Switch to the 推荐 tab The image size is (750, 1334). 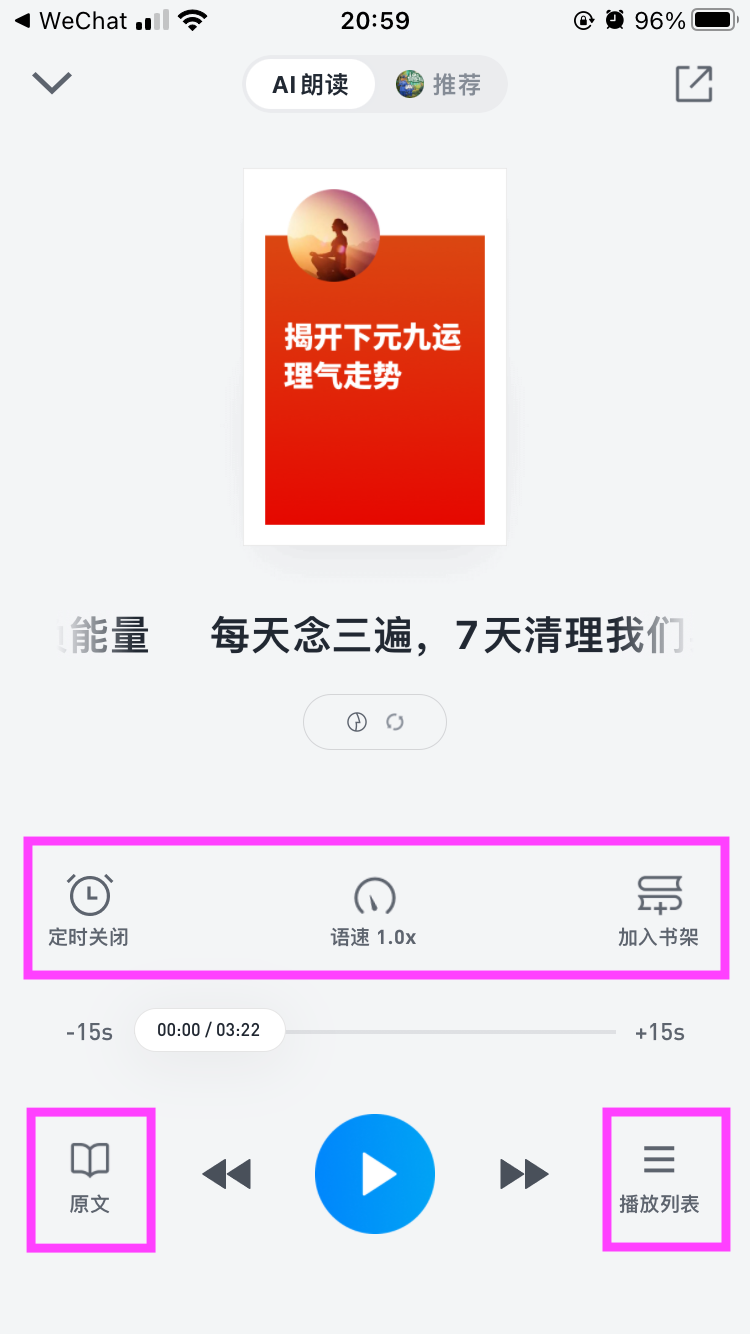[x=439, y=85]
